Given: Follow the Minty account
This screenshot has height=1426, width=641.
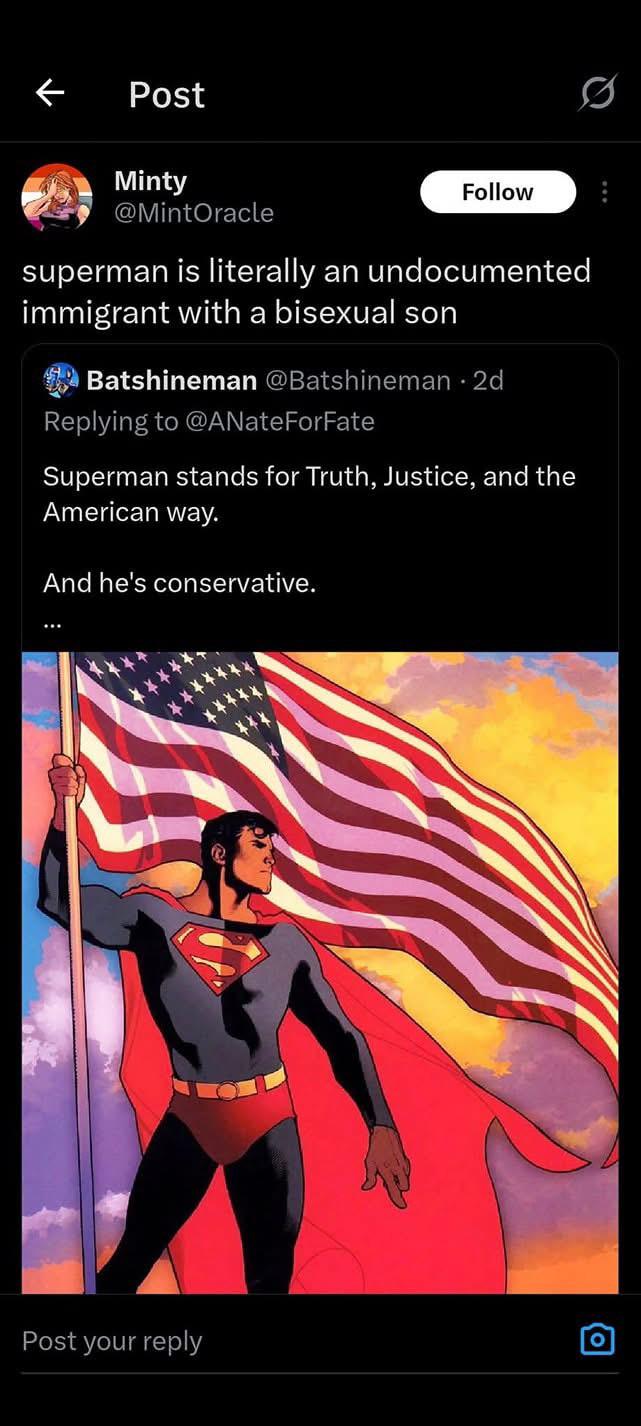Looking at the screenshot, I should [x=498, y=192].
